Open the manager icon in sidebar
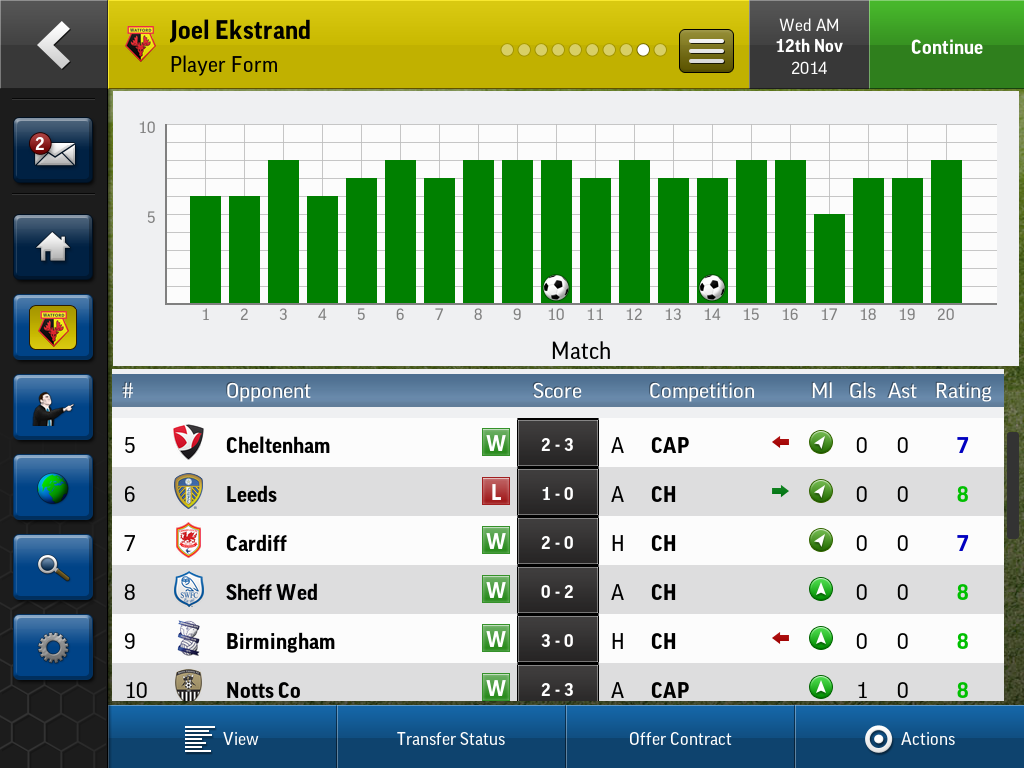The height and width of the screenshot is (768, 1024). click(53, 408)
